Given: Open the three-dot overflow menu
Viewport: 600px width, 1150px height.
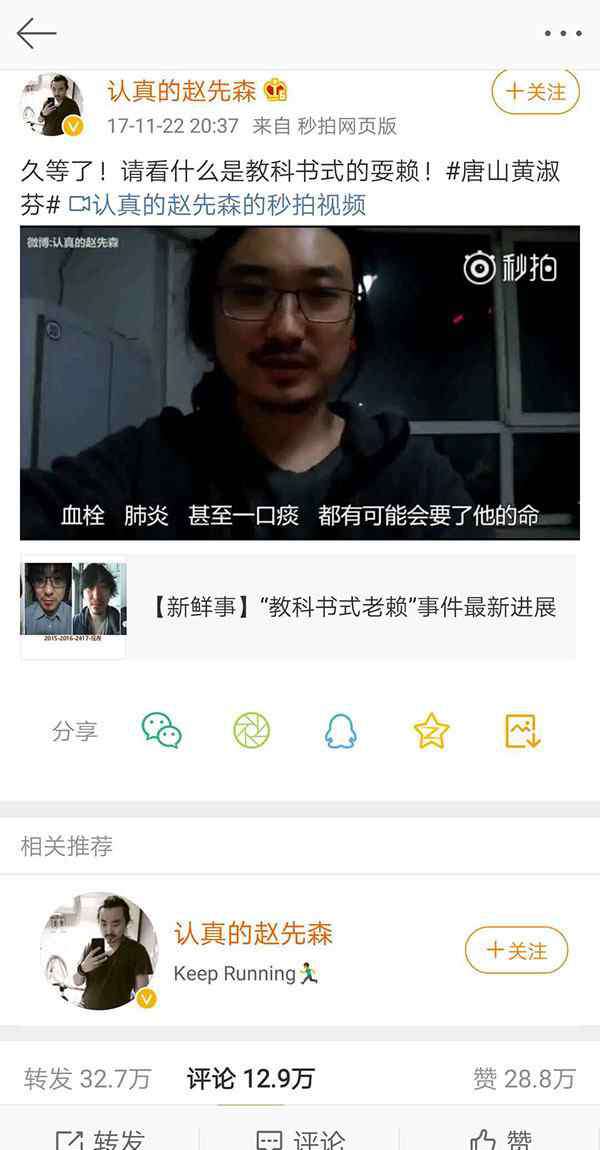Looking at the screenshot, I should (563, 34).
